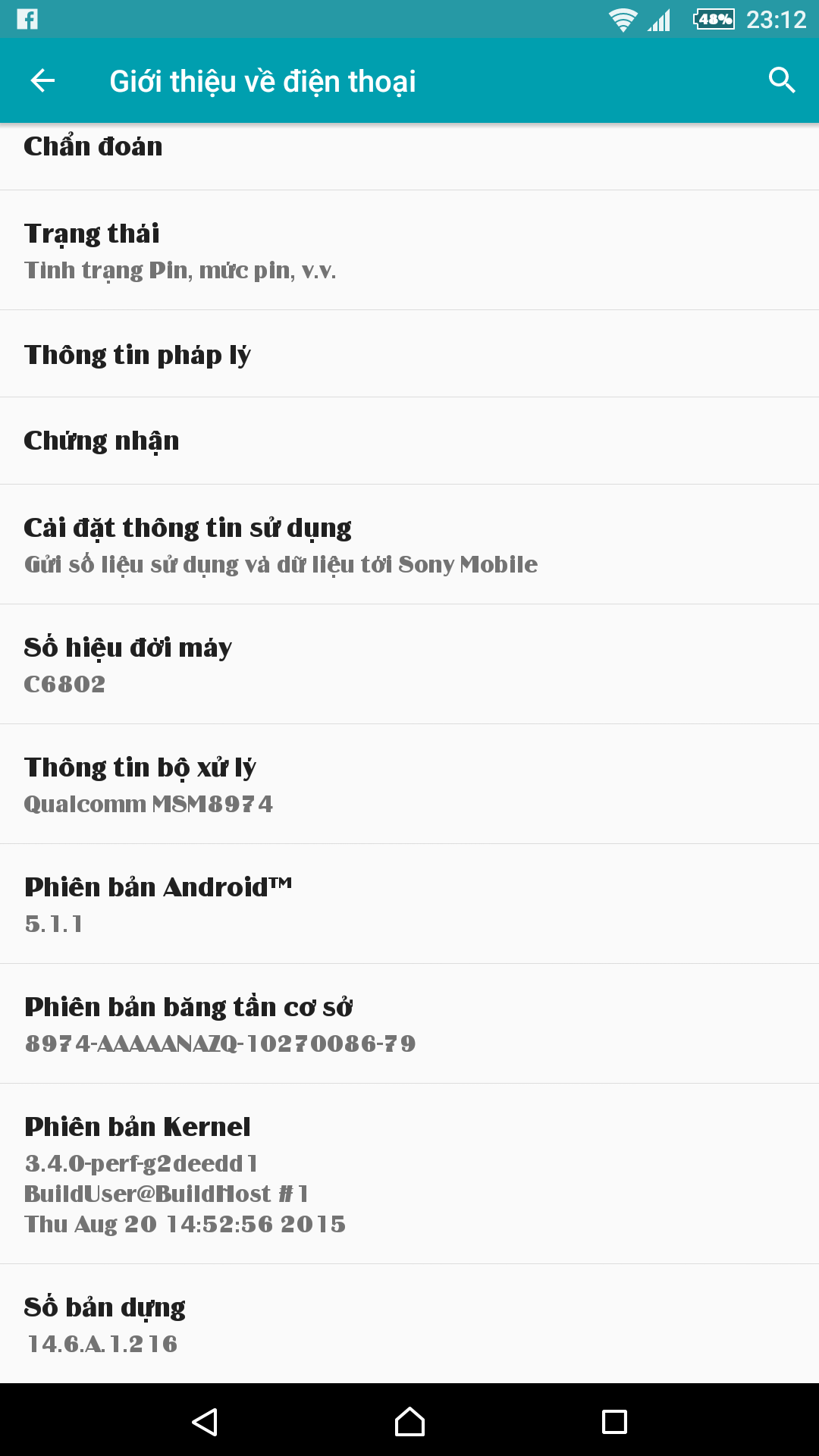Open the Chứng nhận row
This screenshot has height=1456, width=819.
tap(409, 441)
